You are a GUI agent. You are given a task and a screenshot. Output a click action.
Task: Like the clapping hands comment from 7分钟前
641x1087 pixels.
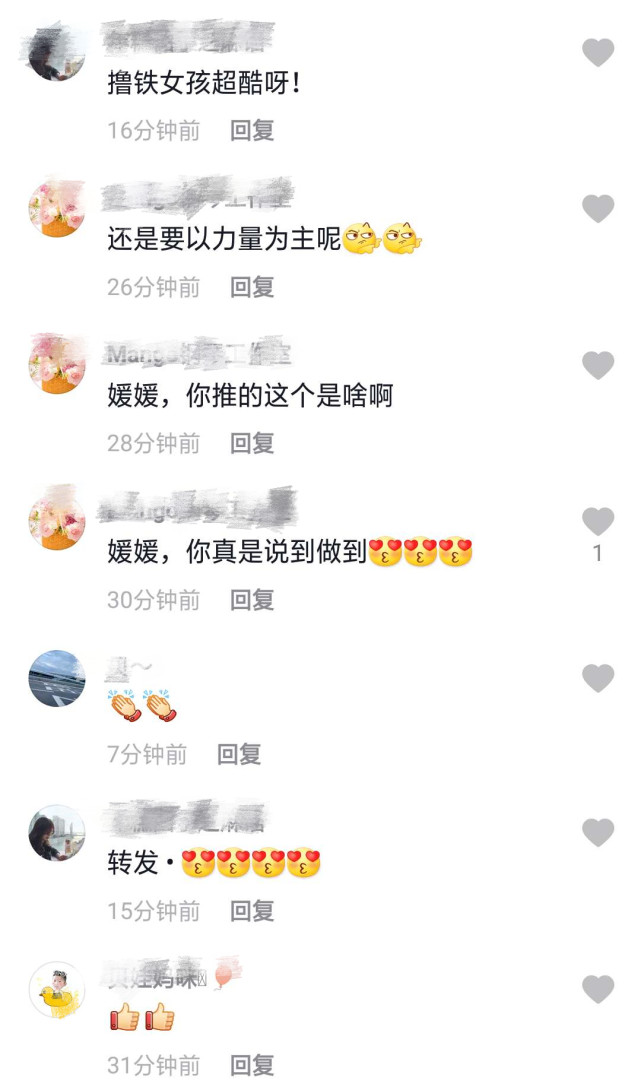point(598,678)
